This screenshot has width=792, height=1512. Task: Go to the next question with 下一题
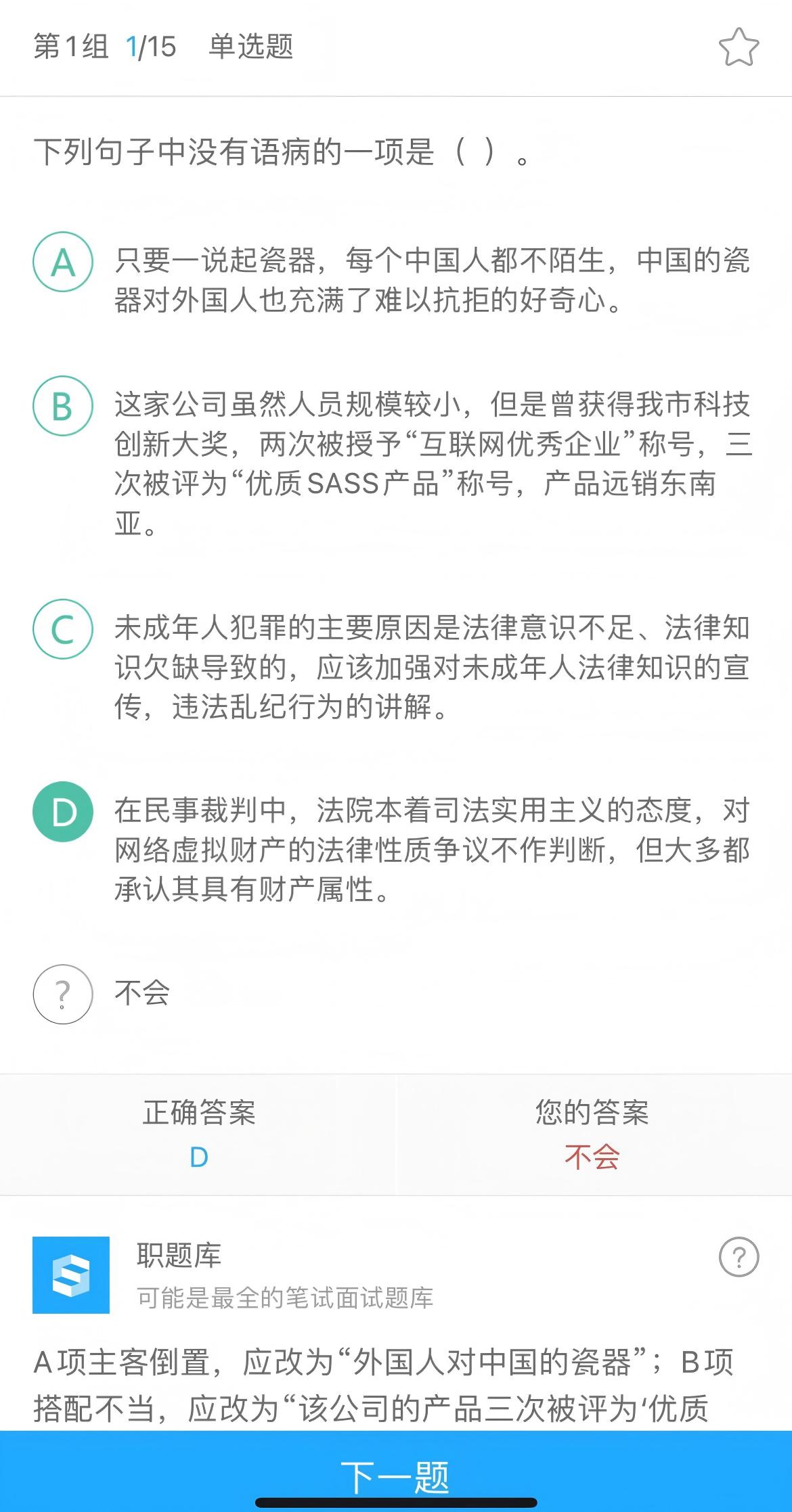396,1476
